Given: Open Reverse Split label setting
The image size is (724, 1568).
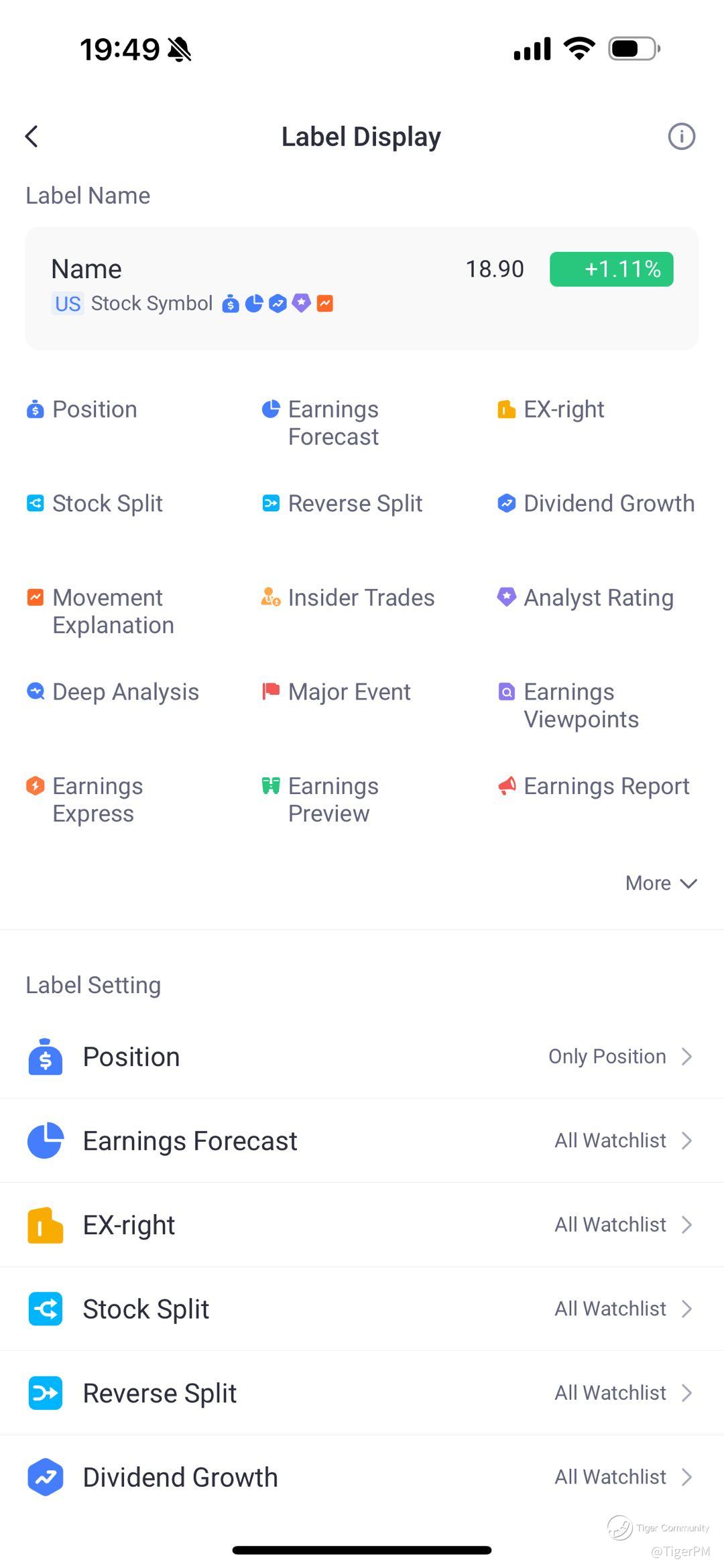Looking at the screenshot, I should click(362, 1393).
